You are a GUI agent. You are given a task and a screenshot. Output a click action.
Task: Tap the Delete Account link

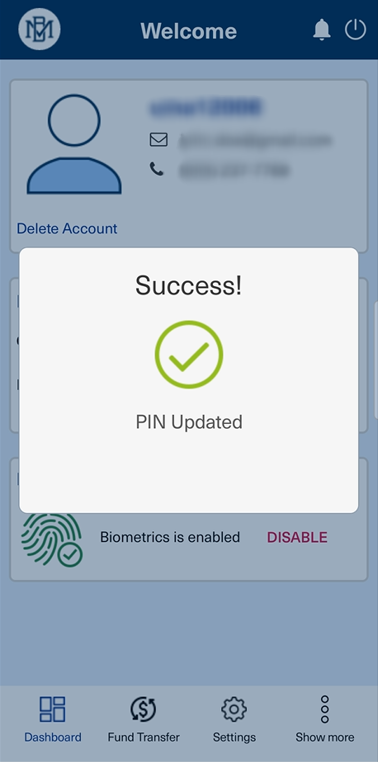pyautogui.click(x=67, y=228)
